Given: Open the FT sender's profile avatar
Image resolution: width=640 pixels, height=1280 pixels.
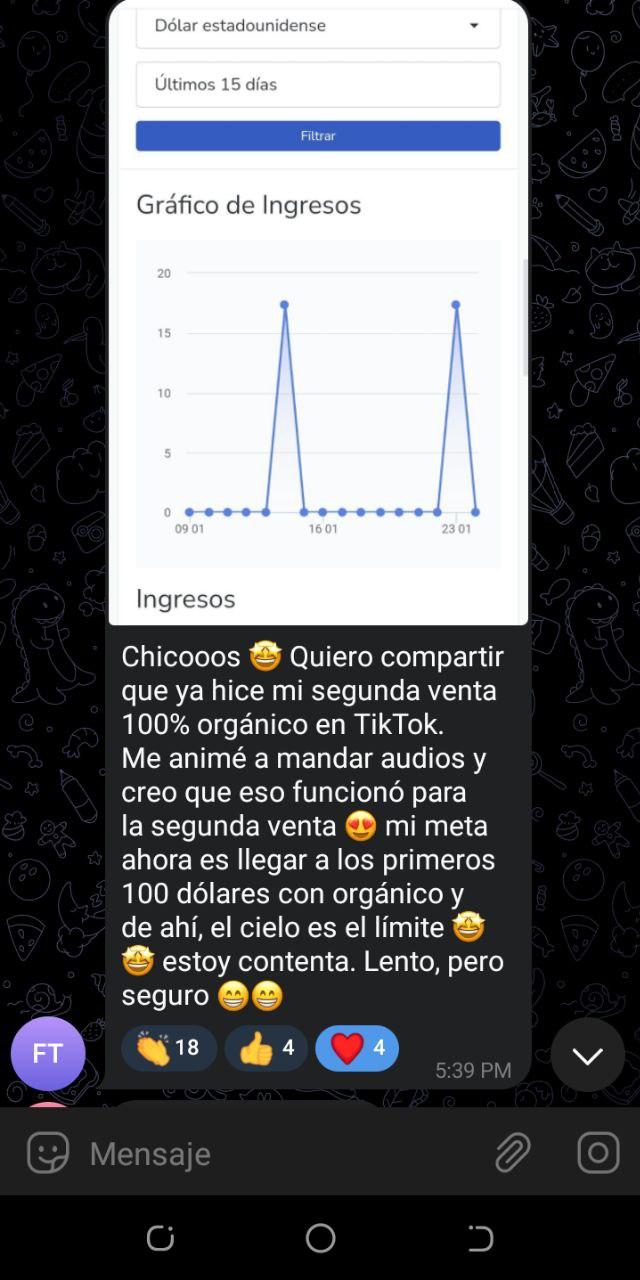Looking at the screenshot, I should point(48,1053).
